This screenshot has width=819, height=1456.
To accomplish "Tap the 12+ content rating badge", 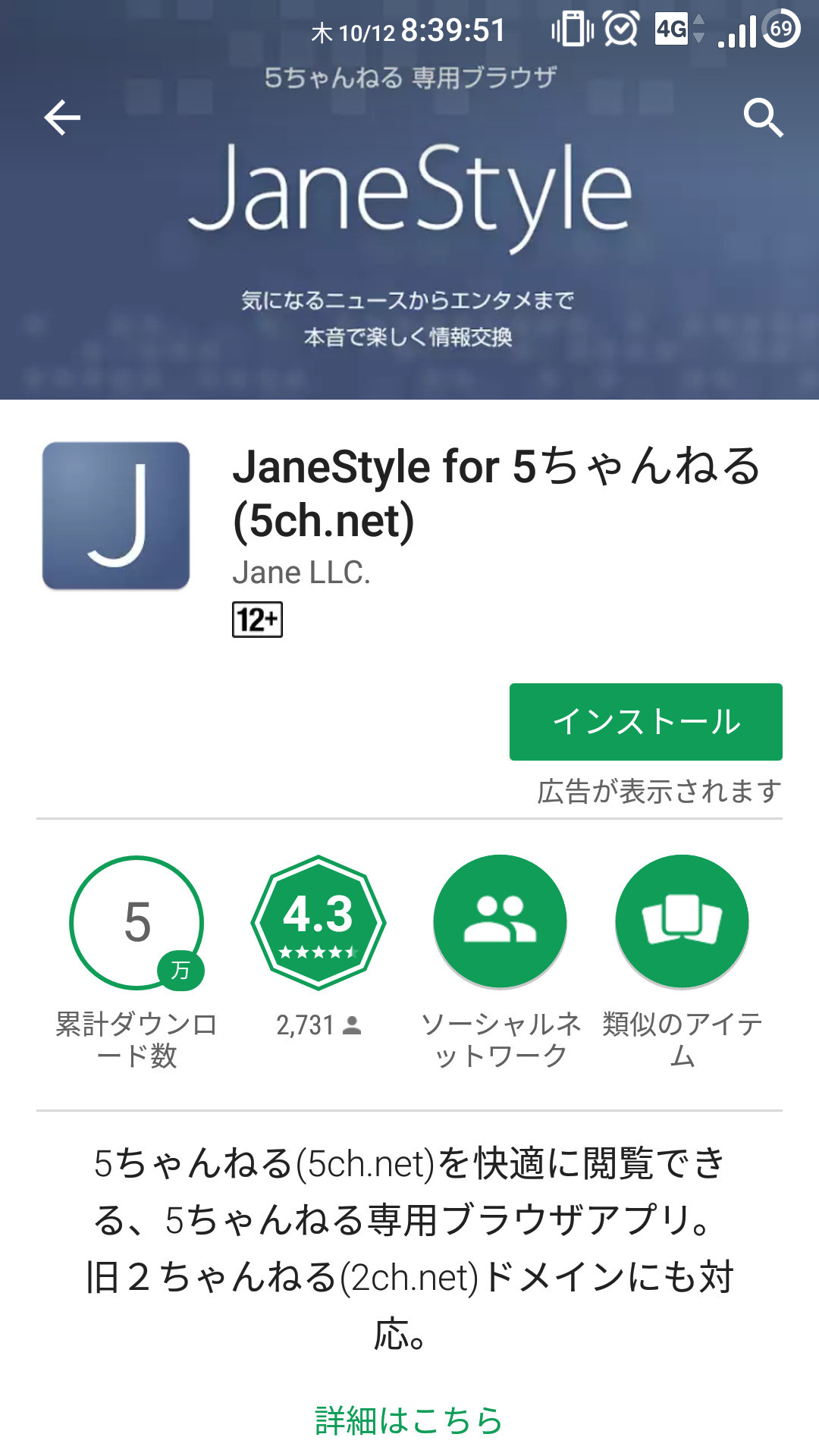I will coord(257,620).
